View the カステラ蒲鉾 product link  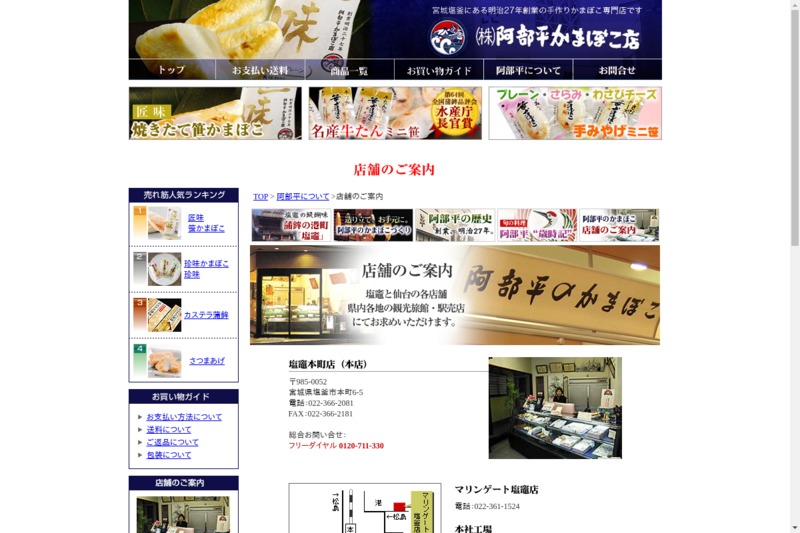[x=206, y=315]
